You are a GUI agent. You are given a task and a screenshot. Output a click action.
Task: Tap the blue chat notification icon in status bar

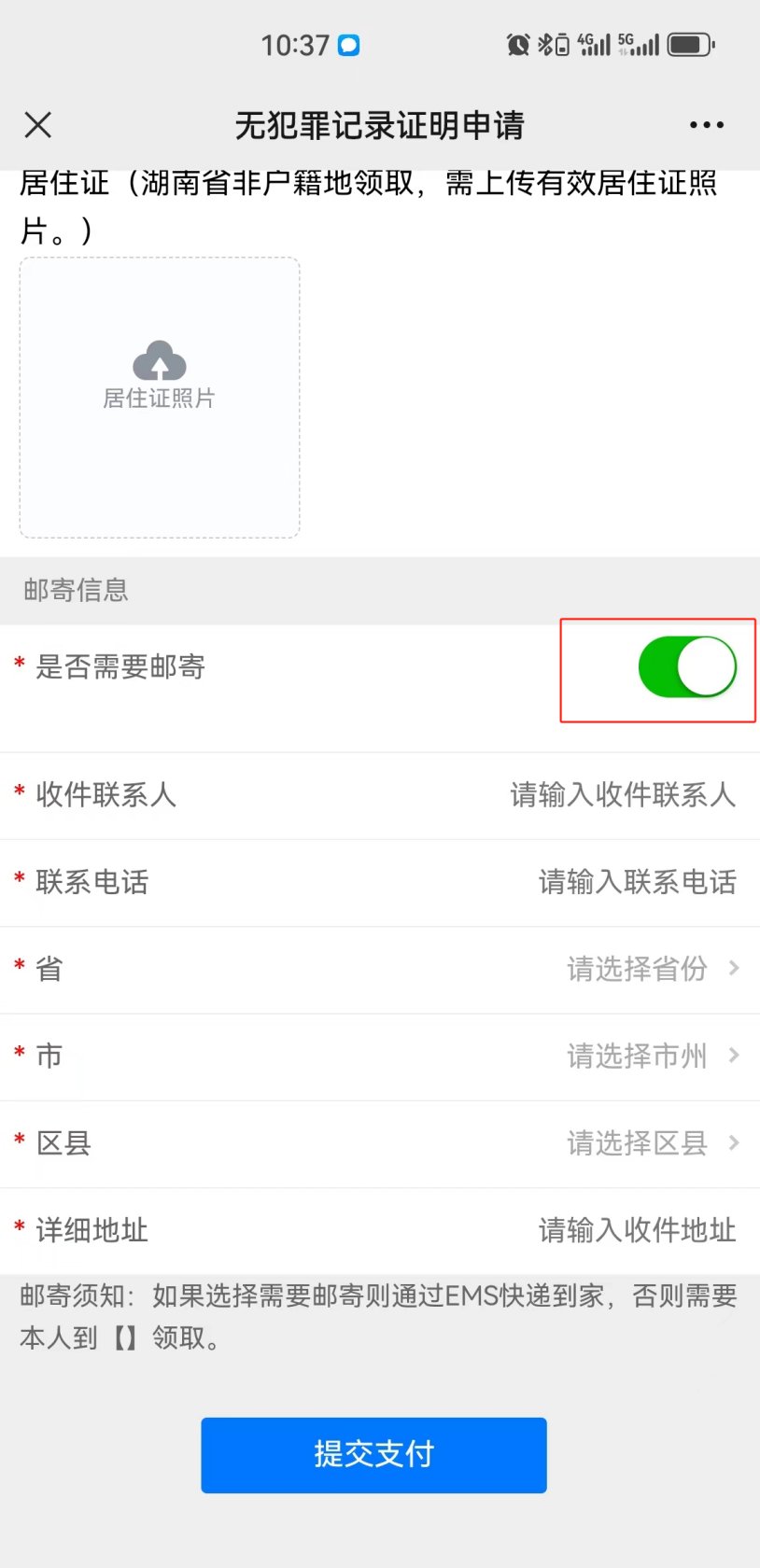tap(349, 44)
